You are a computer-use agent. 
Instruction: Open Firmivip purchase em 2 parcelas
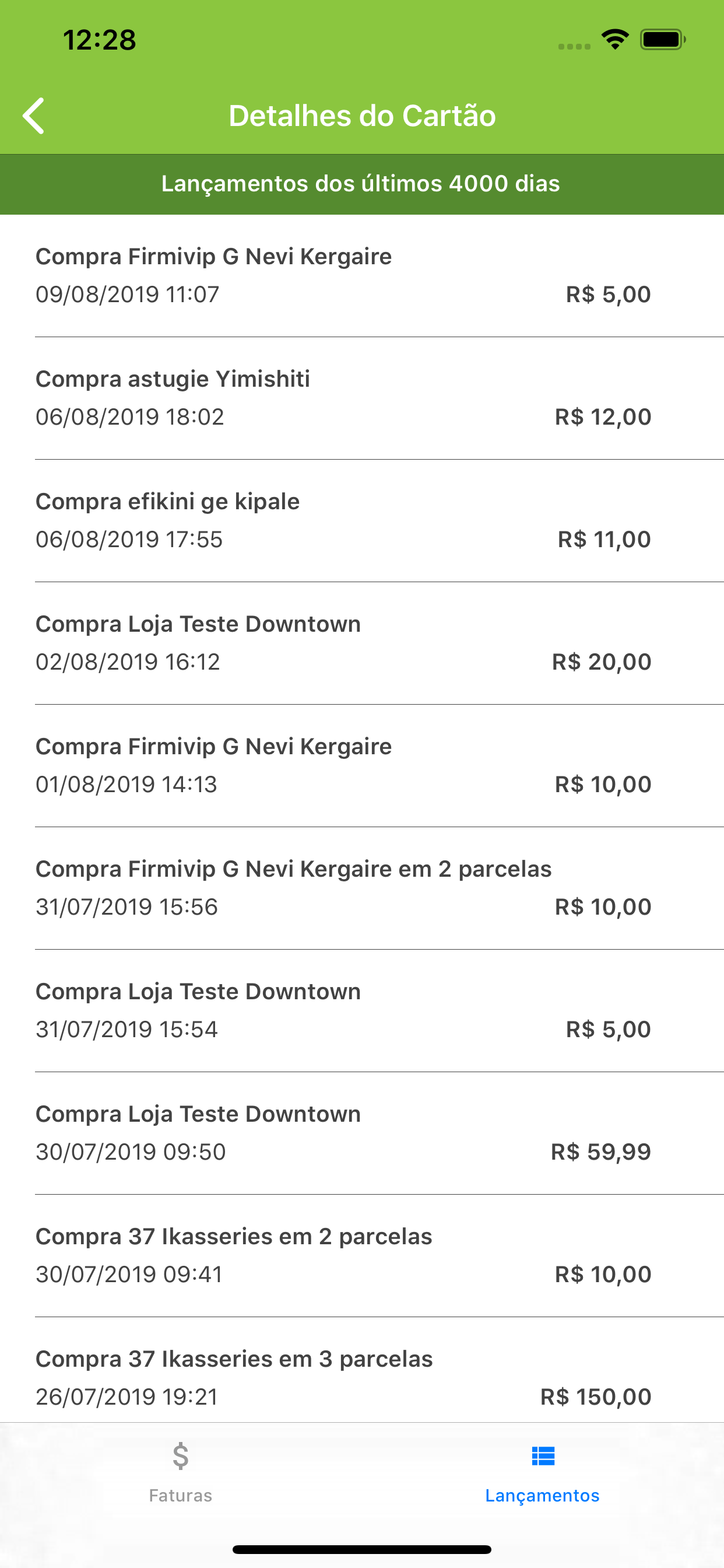[x=362, y=888]
